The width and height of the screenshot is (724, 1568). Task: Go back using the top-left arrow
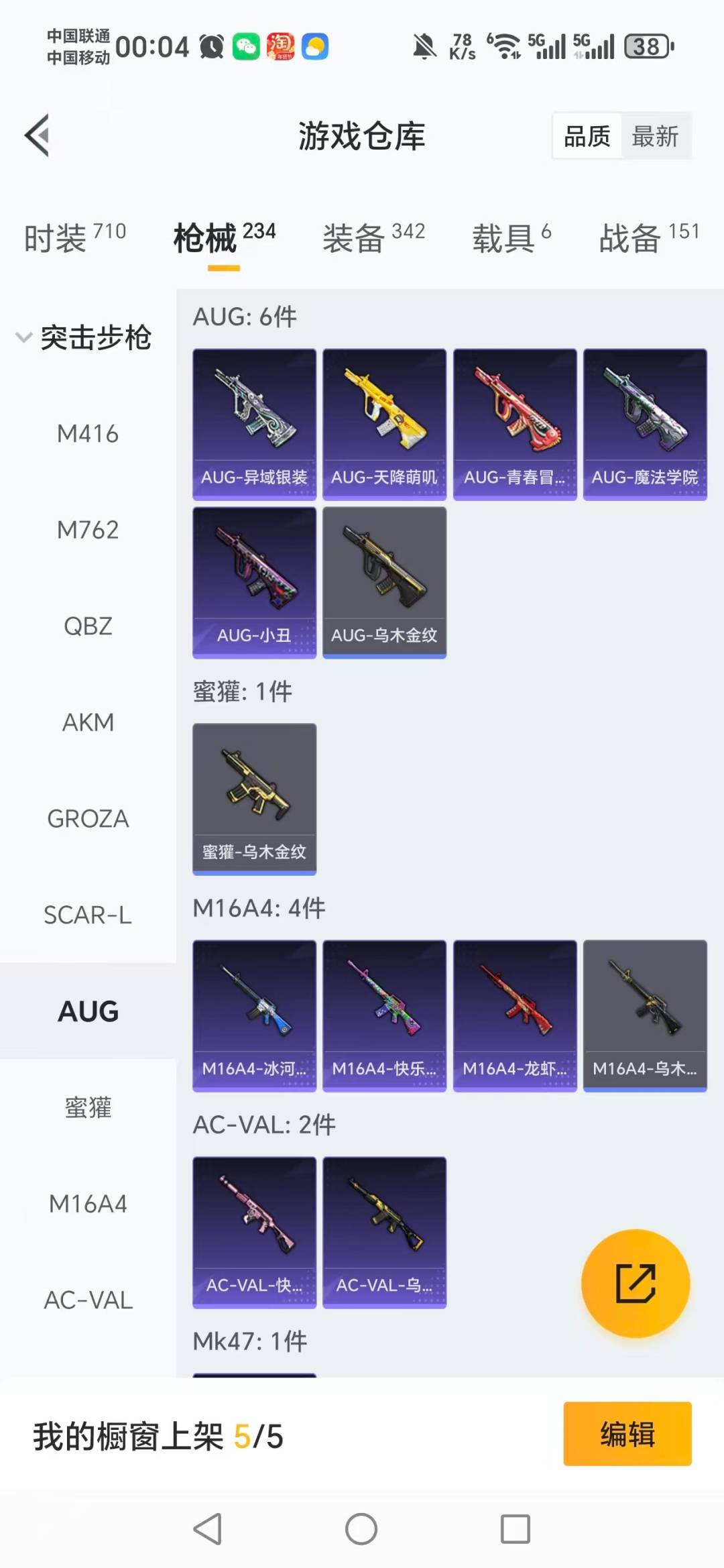[x=38, y=135]
